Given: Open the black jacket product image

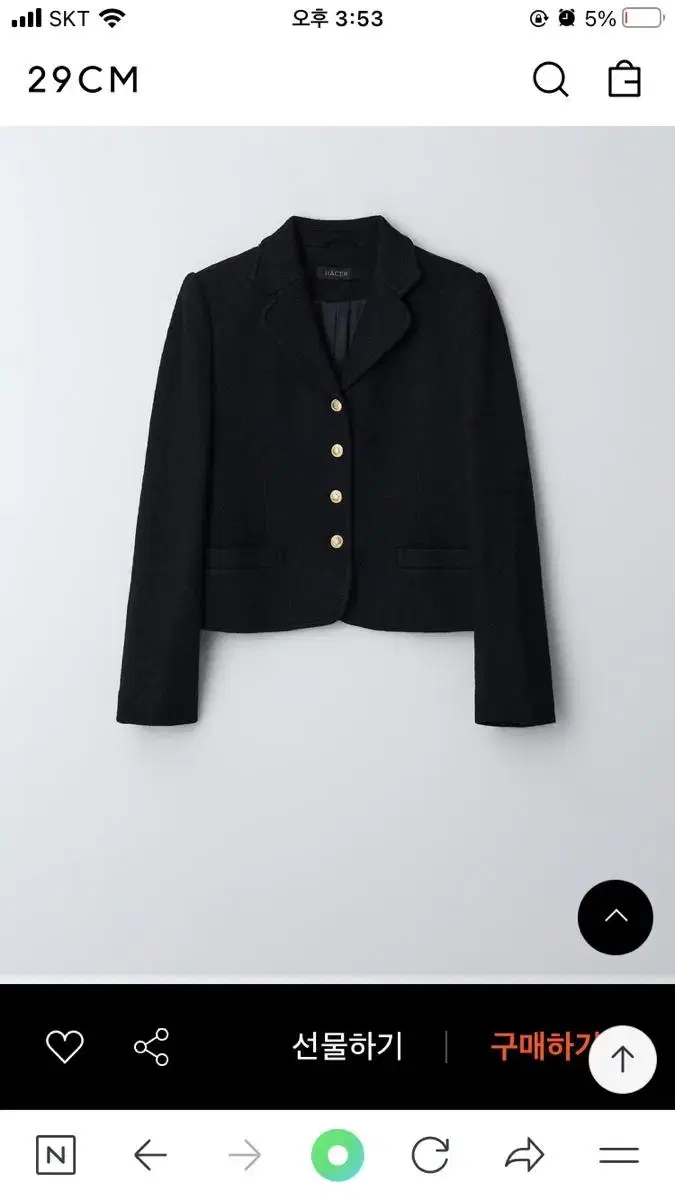Looking at the screenshot, I should [337, 476].
